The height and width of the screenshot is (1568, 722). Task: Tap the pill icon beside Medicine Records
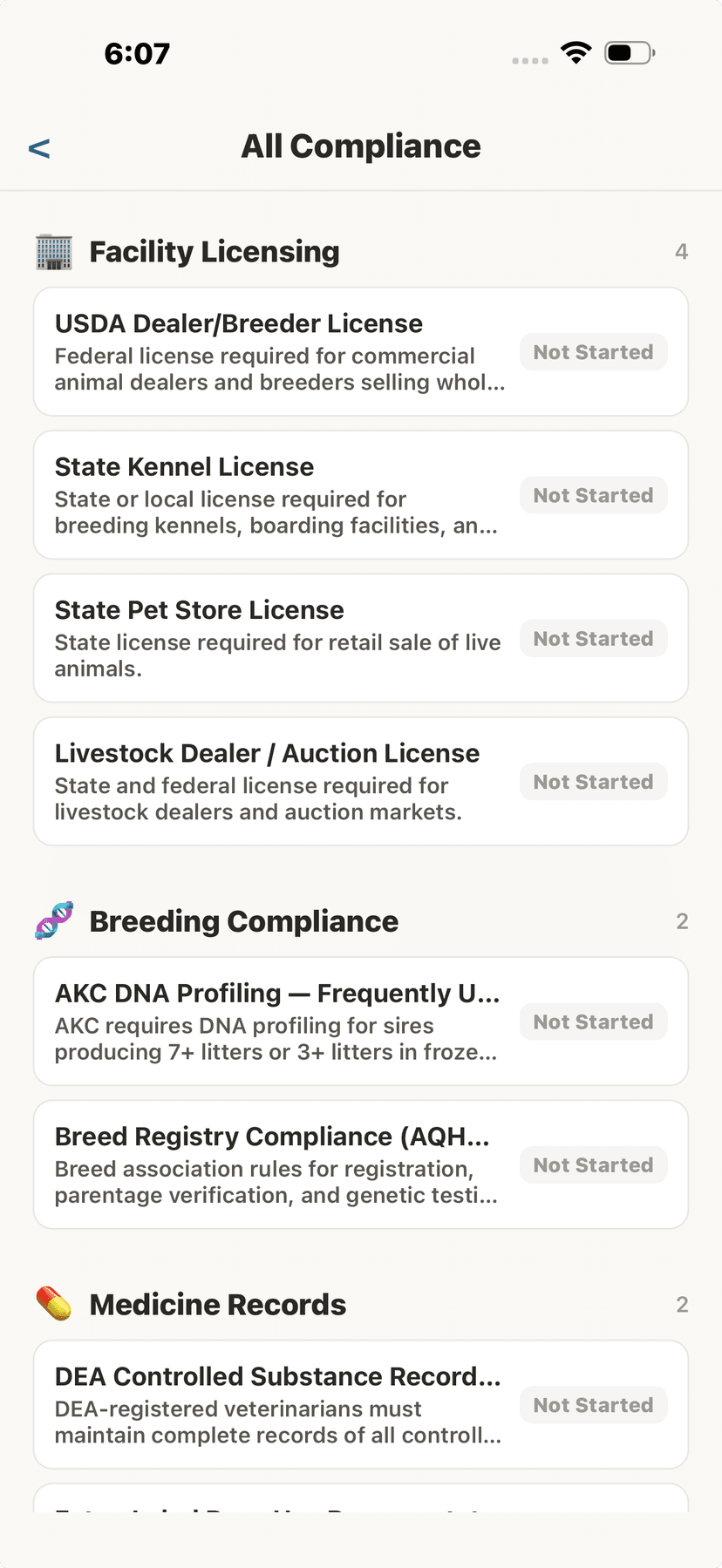point(53,1304)
